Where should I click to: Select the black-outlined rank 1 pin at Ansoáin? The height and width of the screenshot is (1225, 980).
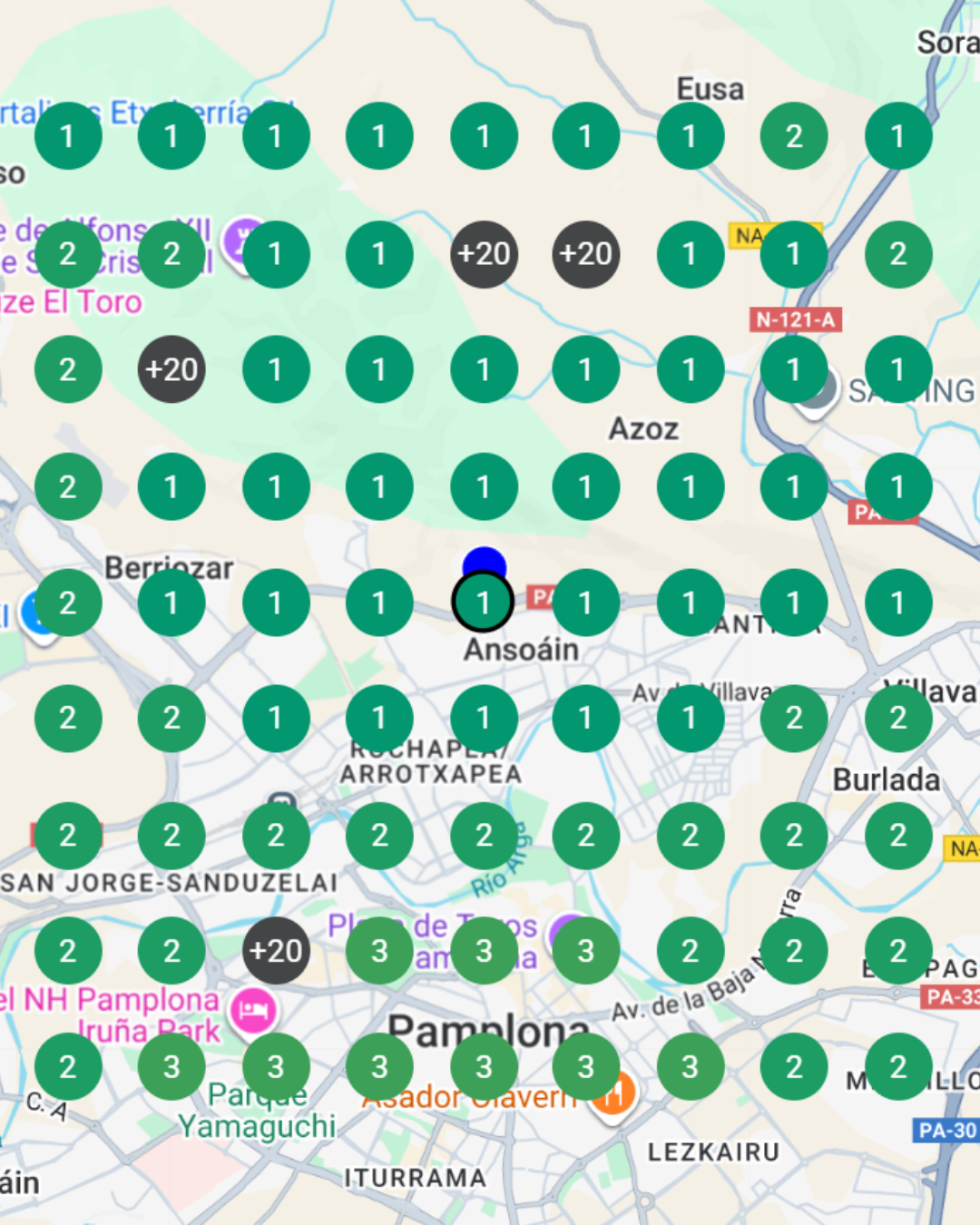click(x=483, y=603)
